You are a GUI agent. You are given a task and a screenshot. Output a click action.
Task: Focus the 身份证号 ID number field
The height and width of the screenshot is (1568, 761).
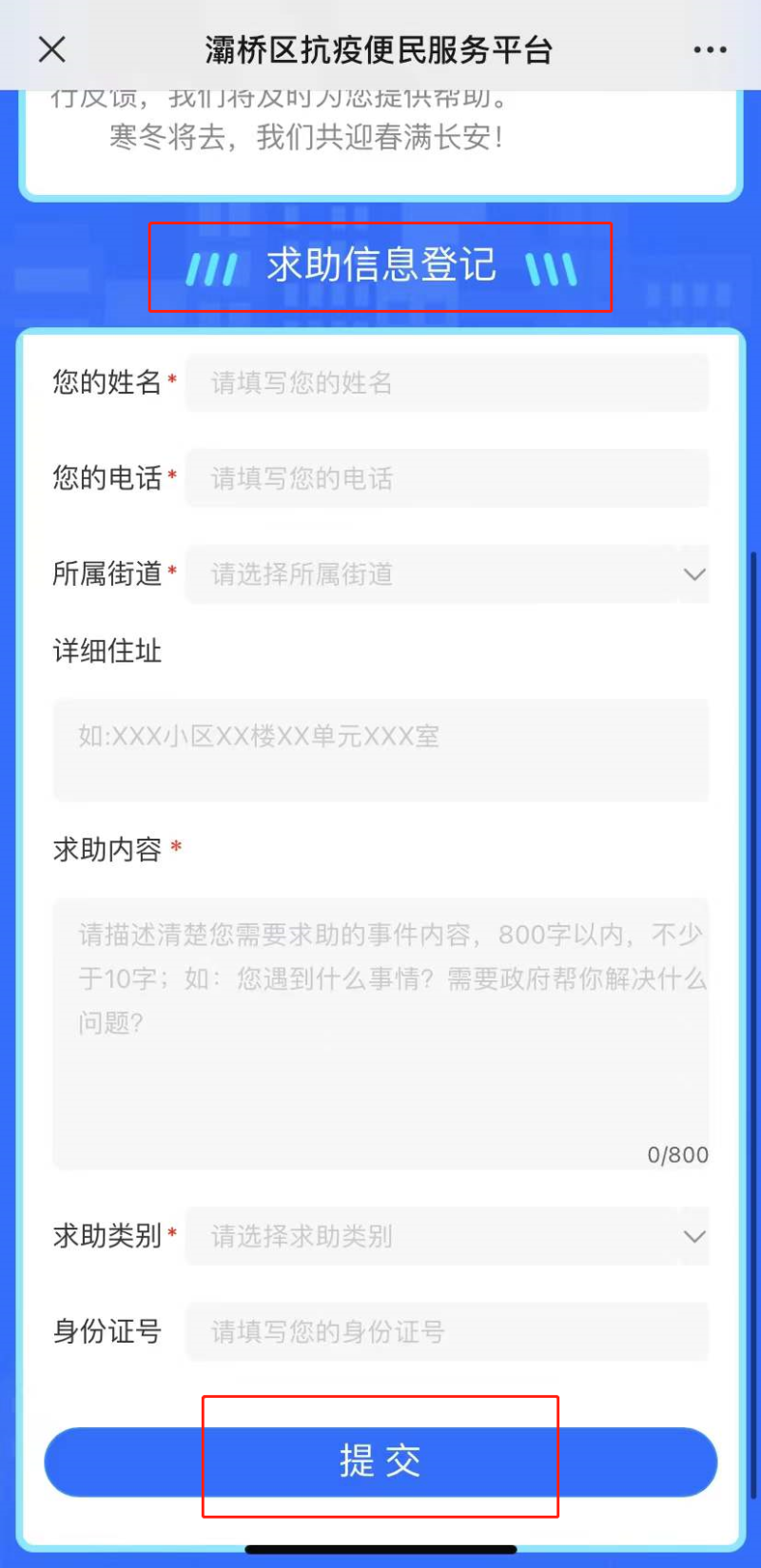[447, 1331]
